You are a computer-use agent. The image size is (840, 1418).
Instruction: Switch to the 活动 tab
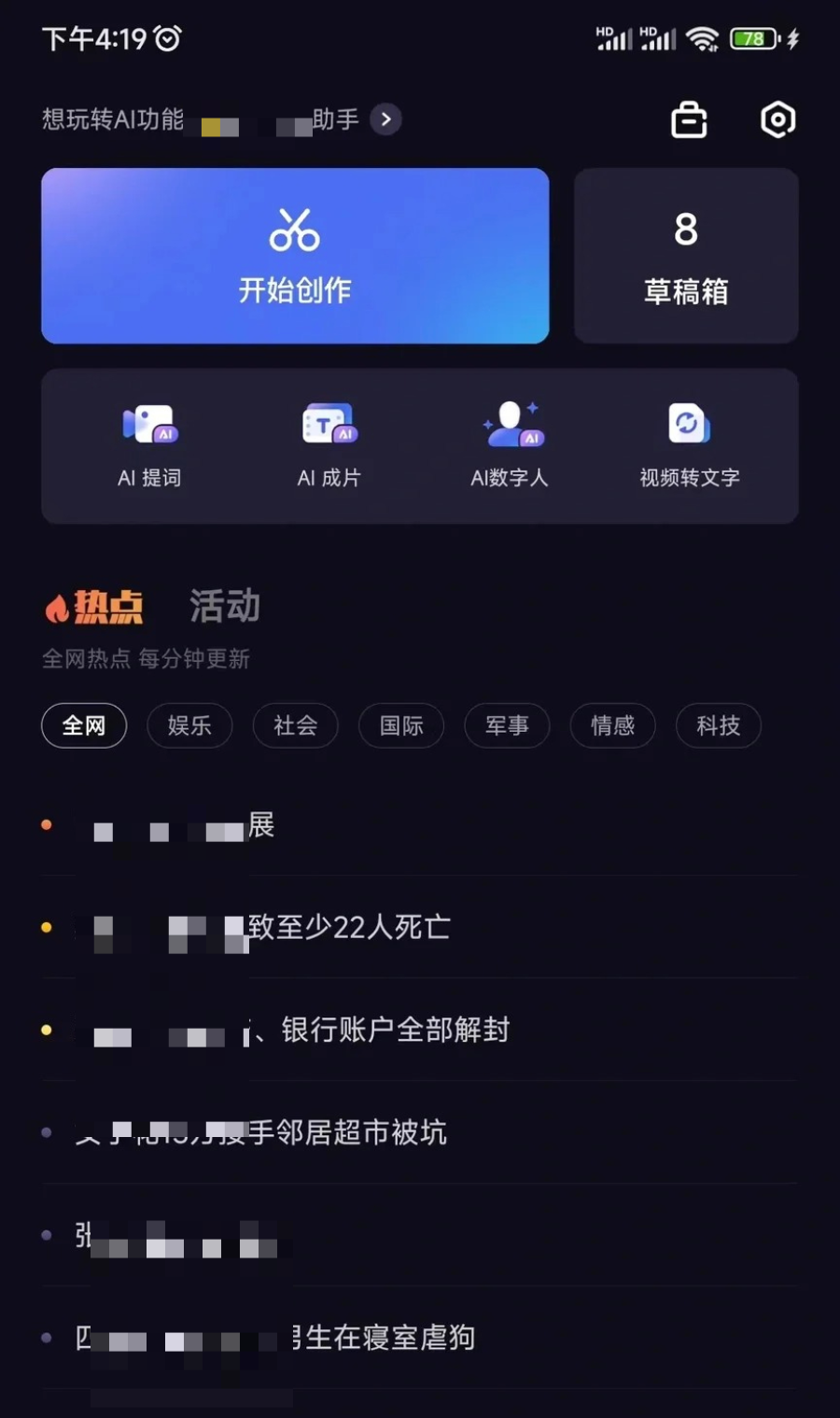(225, 606)
